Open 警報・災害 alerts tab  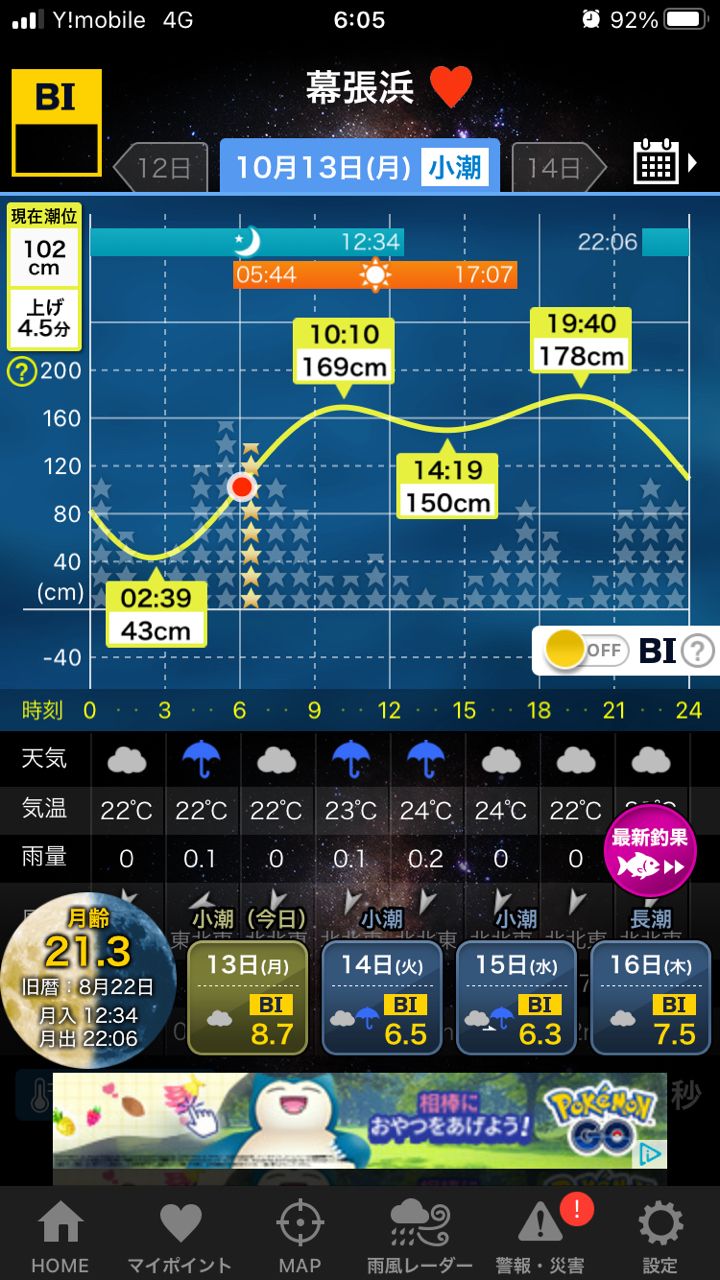click(x=540, y=1235)
